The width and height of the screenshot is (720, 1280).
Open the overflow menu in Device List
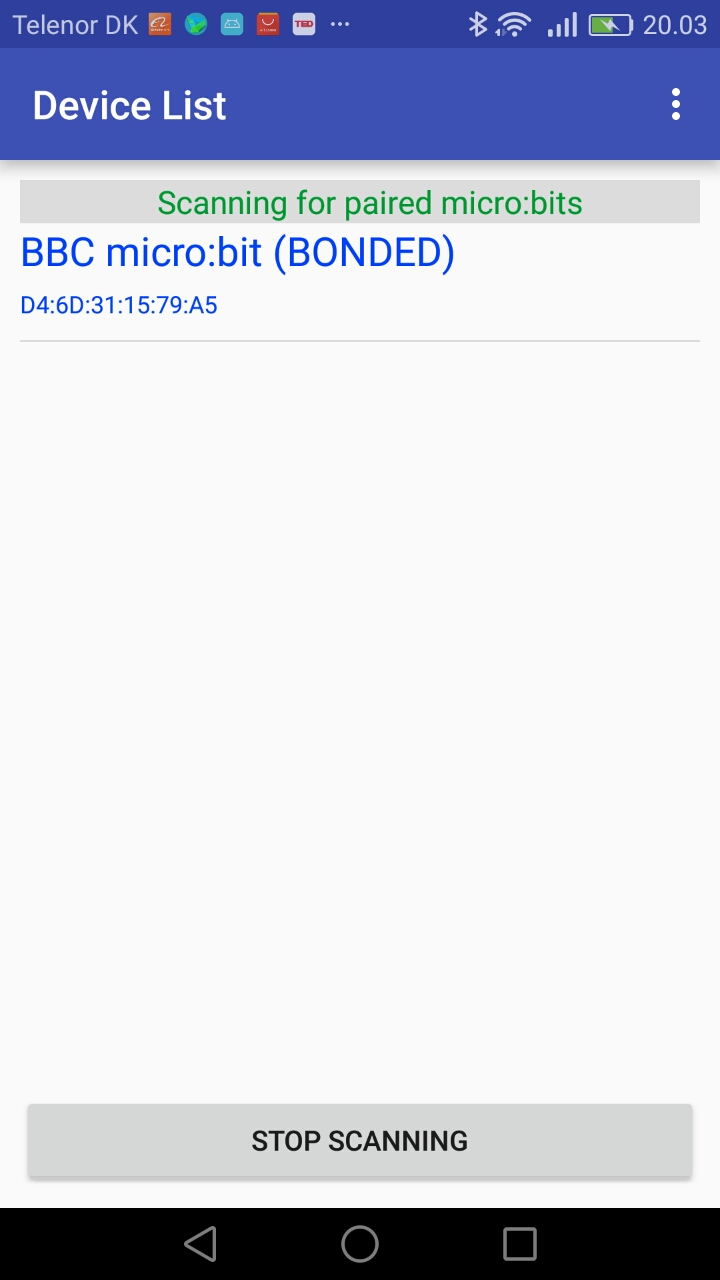pyautogui.click(x=676, y=105)
